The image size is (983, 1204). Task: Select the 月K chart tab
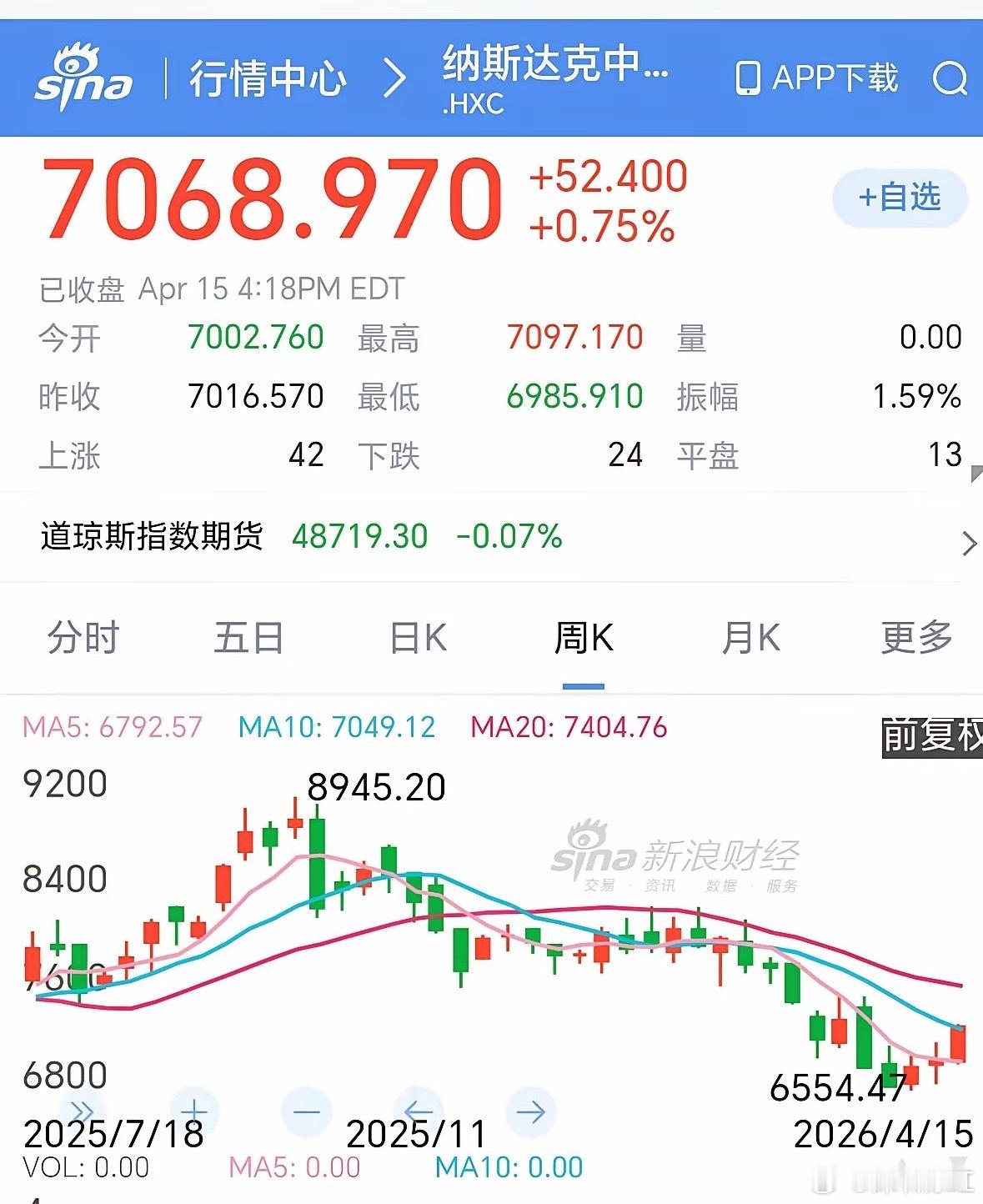pos(750,637)
